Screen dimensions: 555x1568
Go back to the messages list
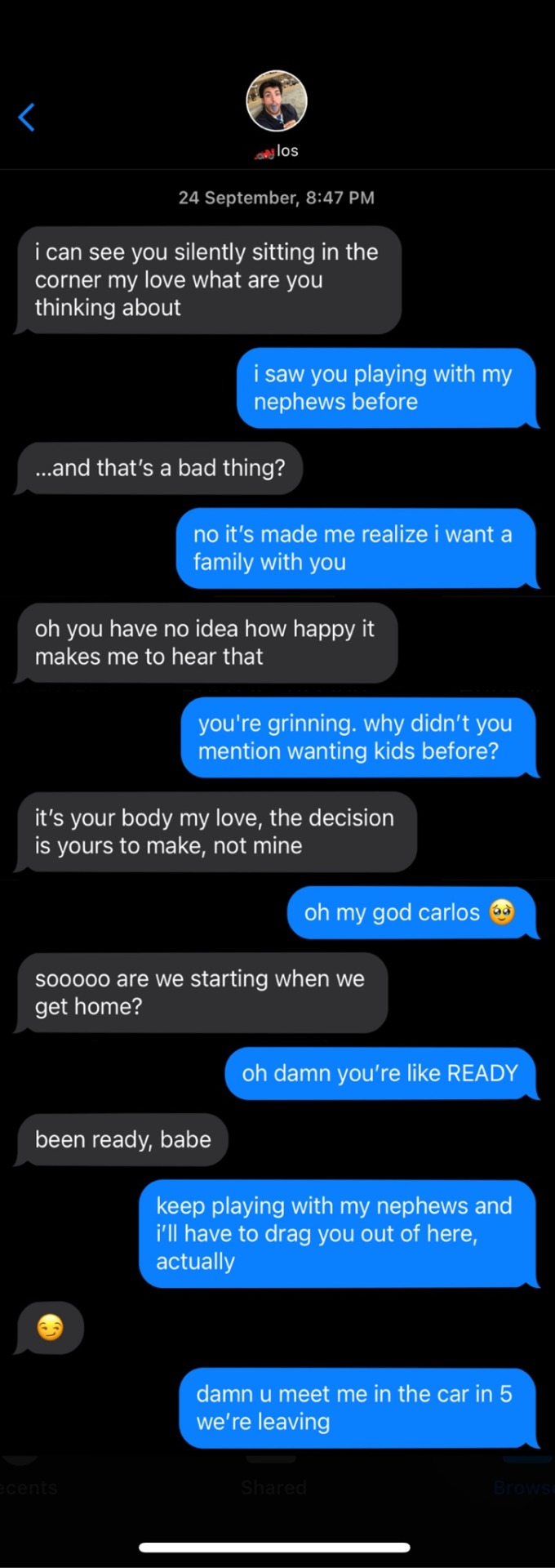[x=27, y=117]
